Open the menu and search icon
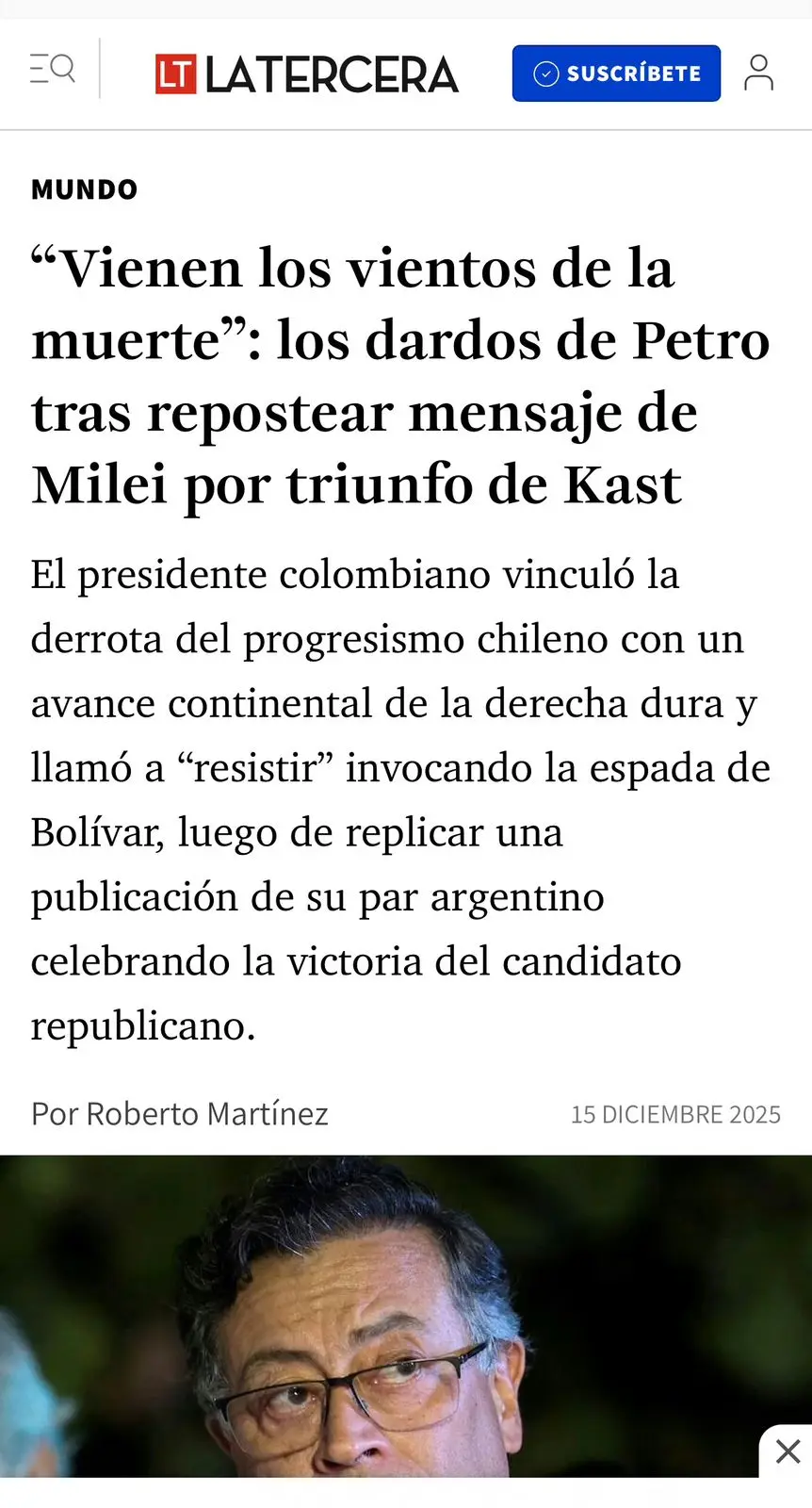812x1508 pixels. tap(52, 71)
